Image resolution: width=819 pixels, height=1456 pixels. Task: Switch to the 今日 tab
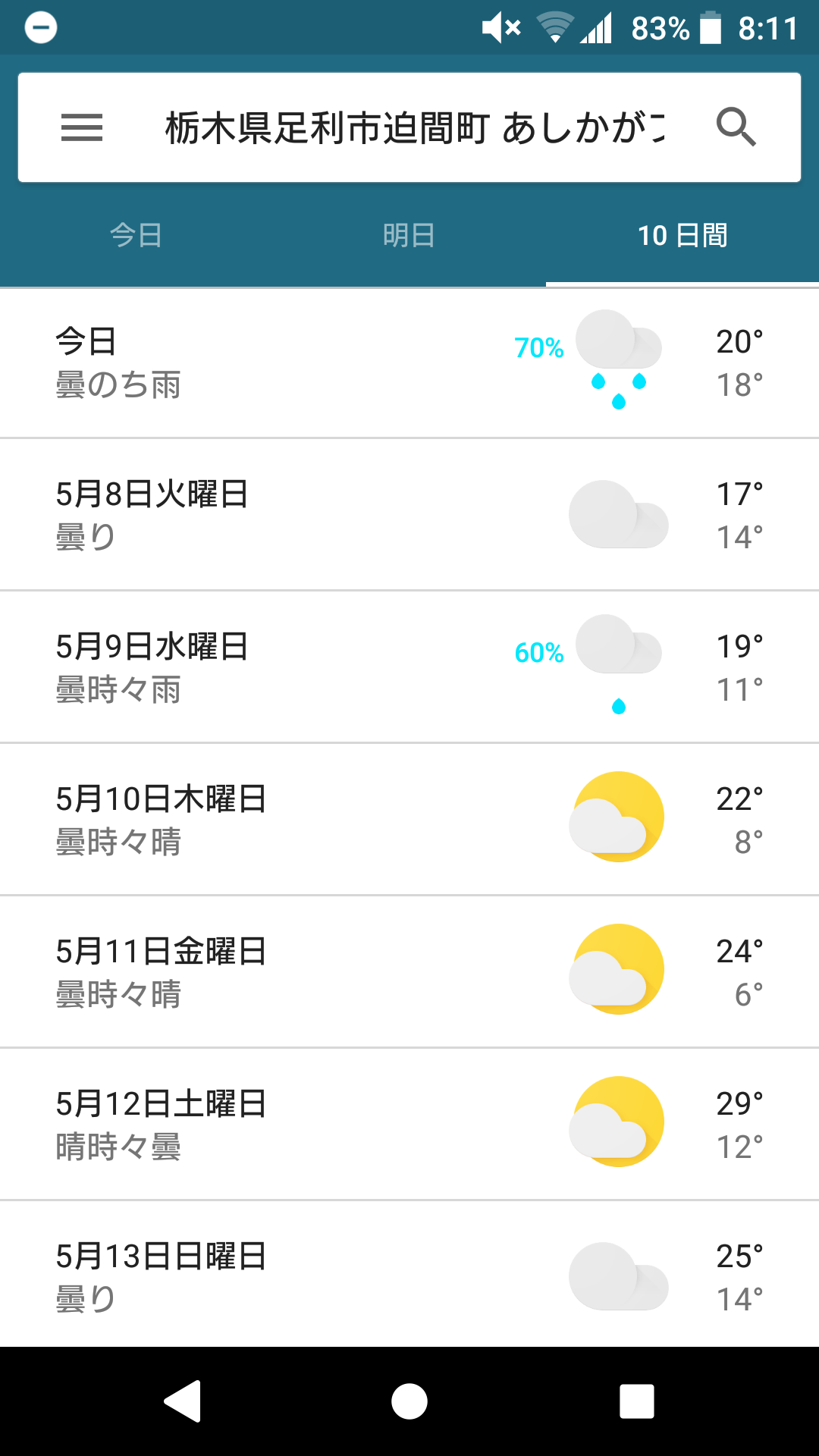pyautogui.click(x=136, y=235)
